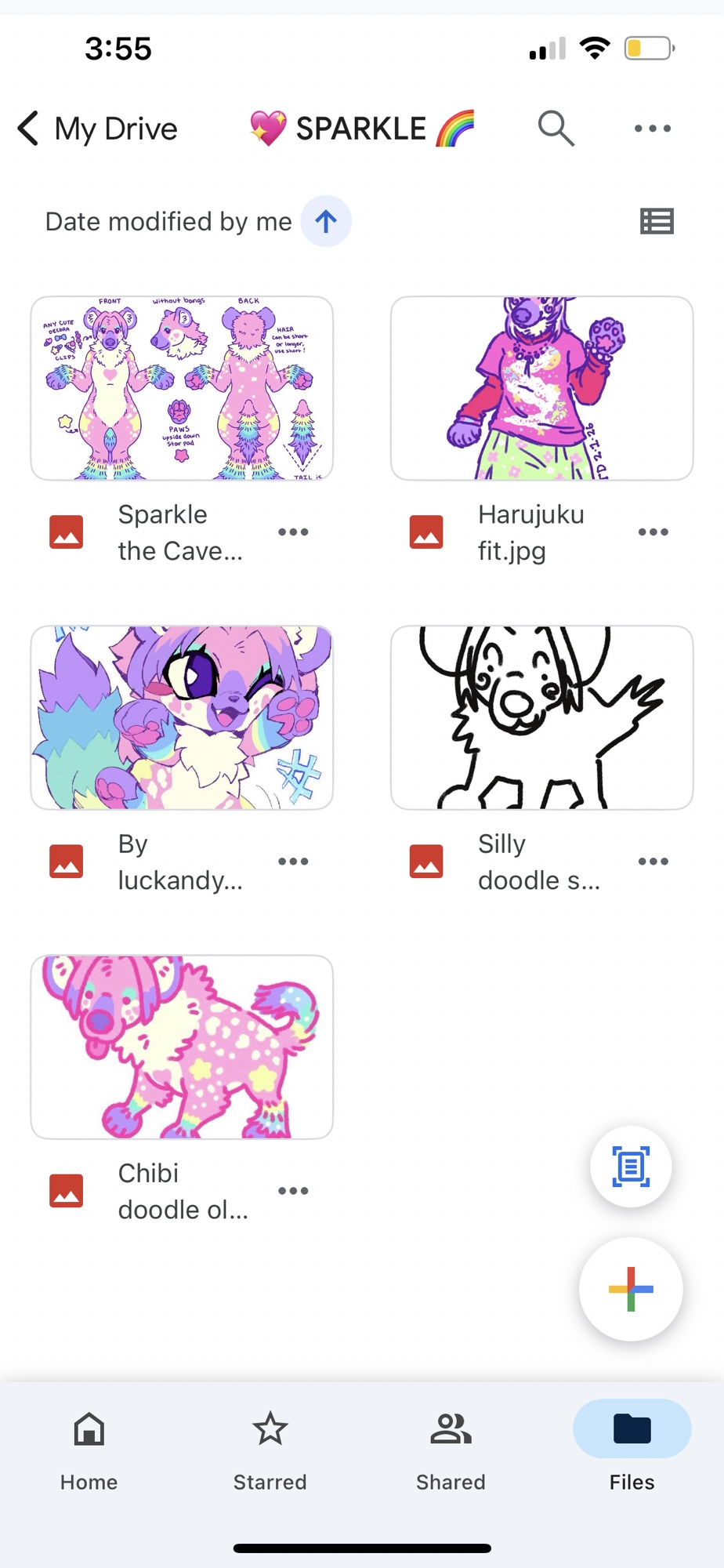View the Silly doodle image
Image resolution: width=724 pixels, height=1568 pixels.
coord(541,718)
